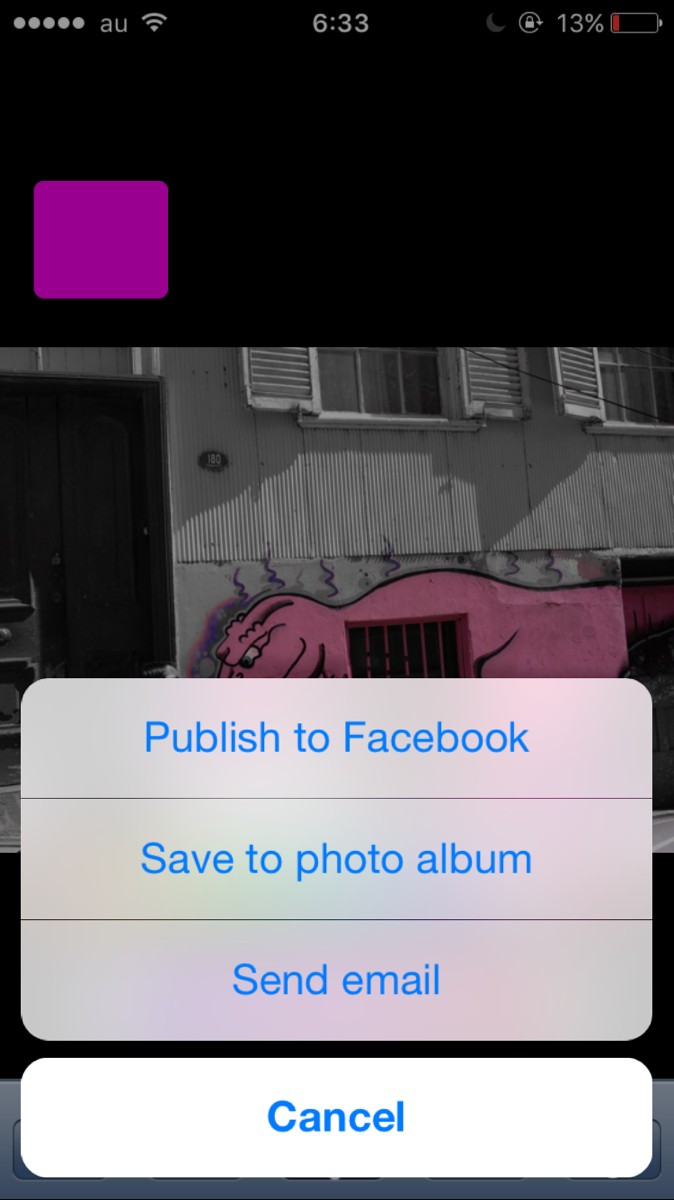Choose Publish to Facebook
The image size is (674, 1200).
click(336, 738)
